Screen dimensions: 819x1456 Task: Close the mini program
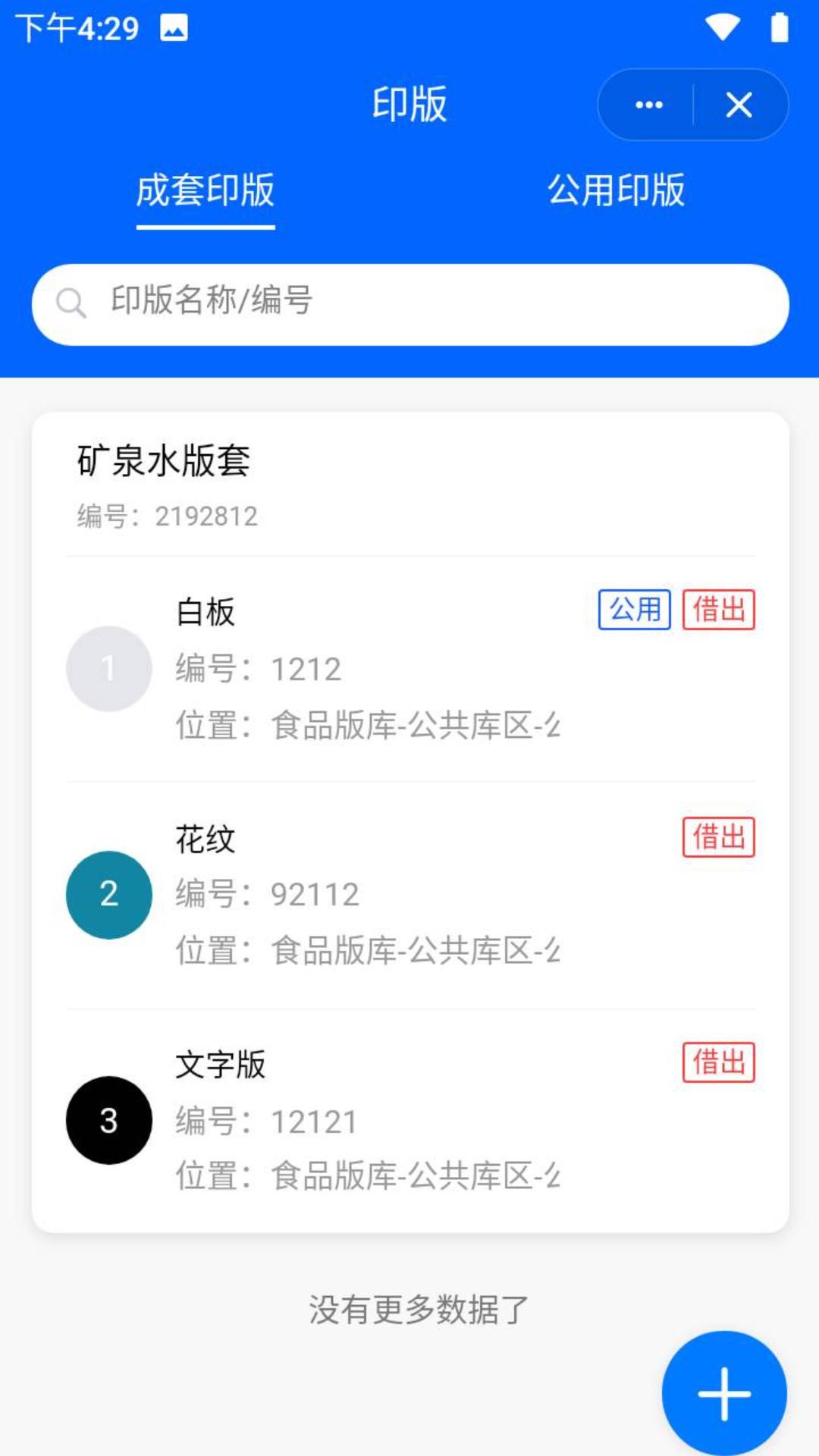(x=739, y=105)
